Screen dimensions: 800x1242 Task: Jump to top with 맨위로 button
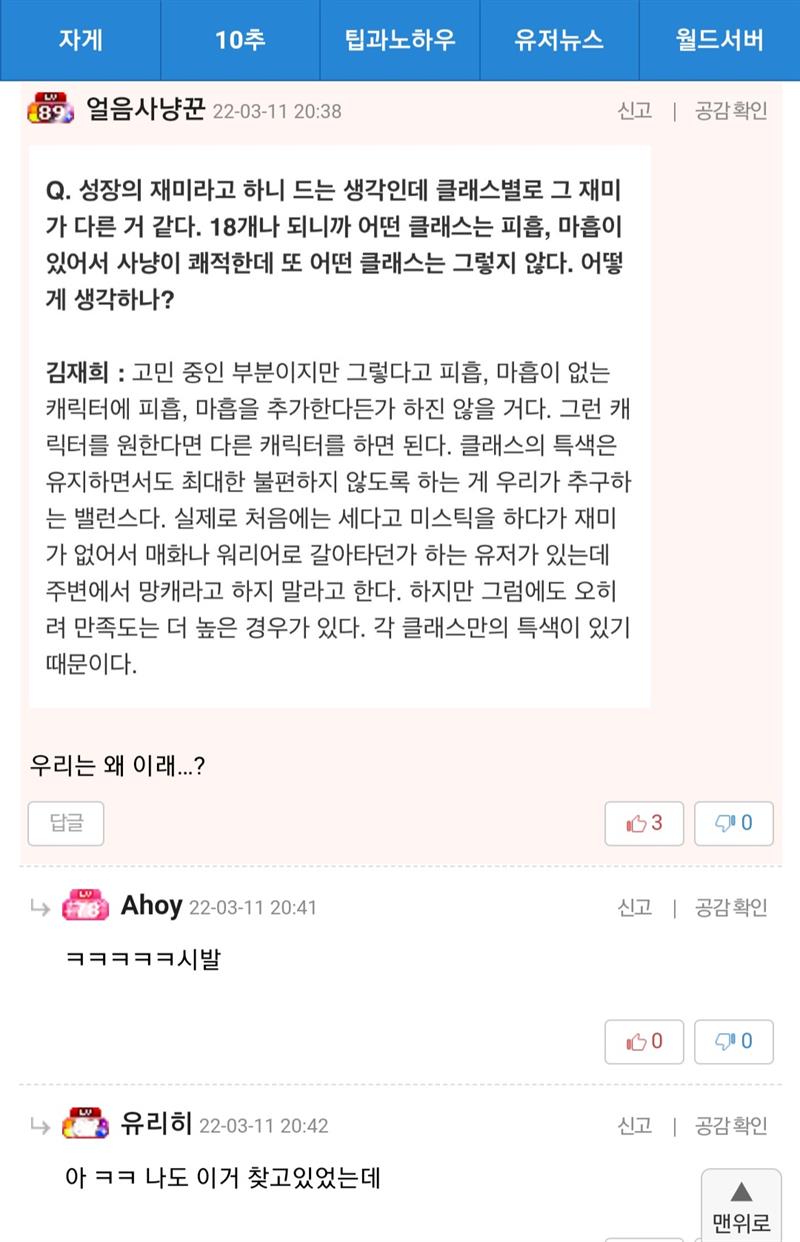pyautogui.click(x=741, y=1205)
